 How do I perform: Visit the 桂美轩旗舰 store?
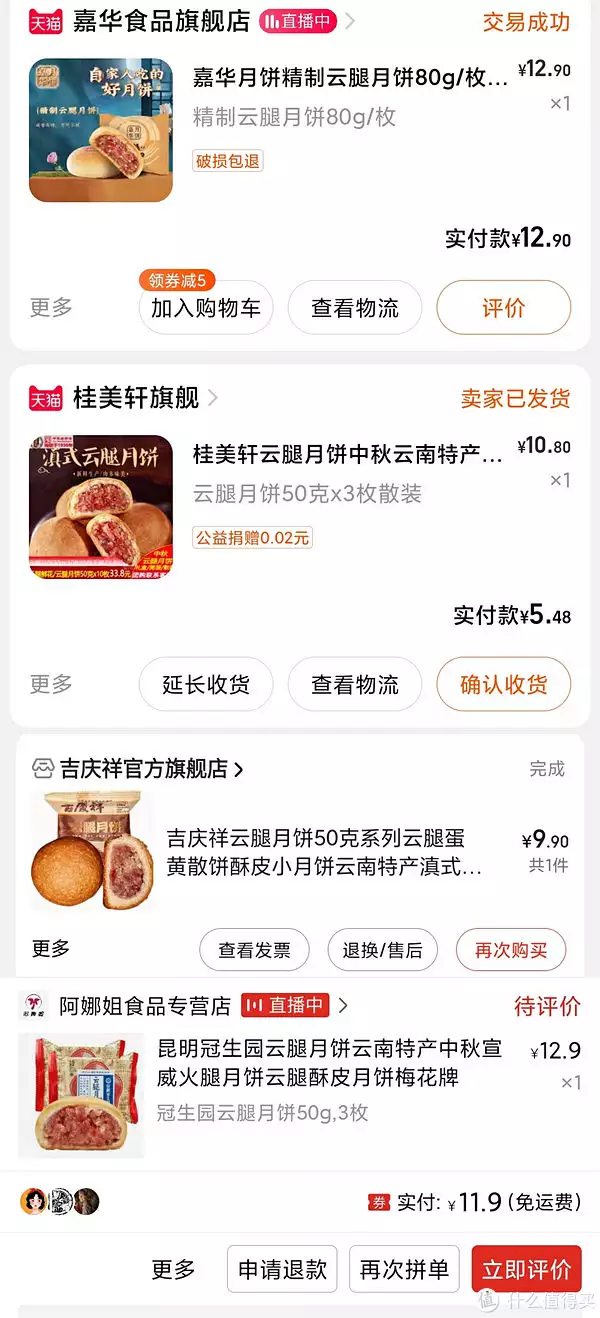tap(136, 398)
